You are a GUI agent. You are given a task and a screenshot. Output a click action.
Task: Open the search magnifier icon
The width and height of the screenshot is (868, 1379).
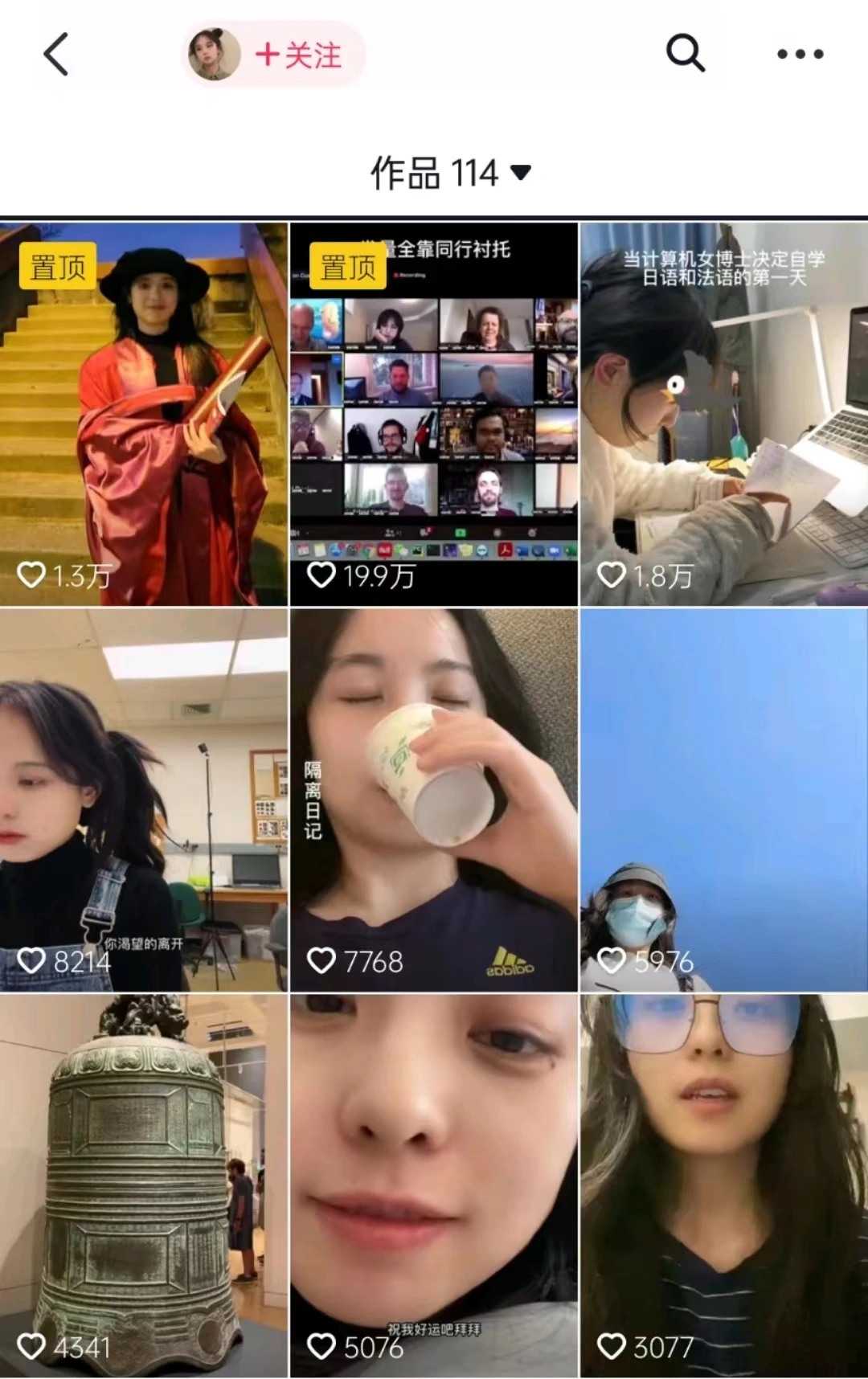pyautogui.click(x=685, y=54)
